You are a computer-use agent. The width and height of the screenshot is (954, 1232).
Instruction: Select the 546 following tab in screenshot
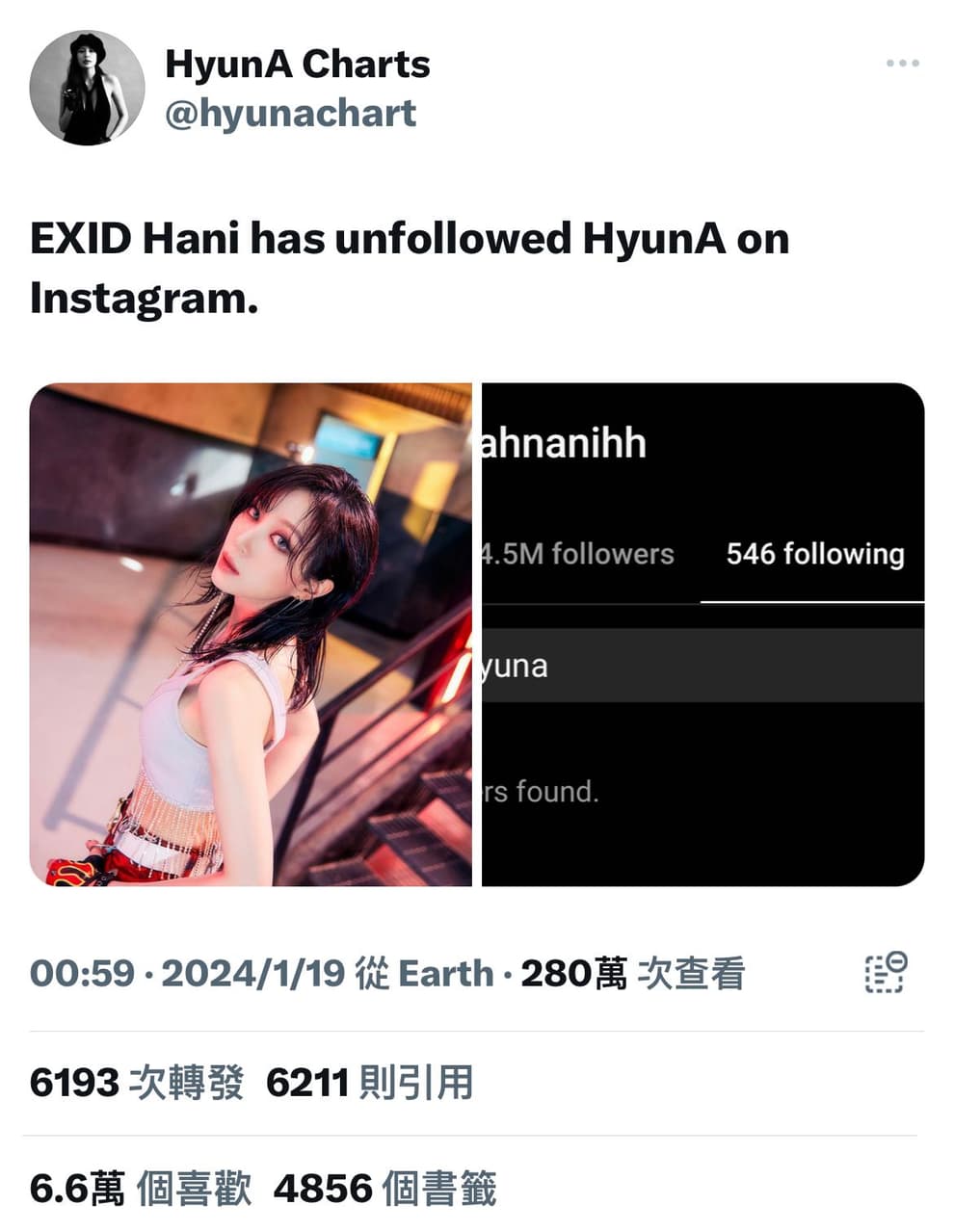[814, 554]
